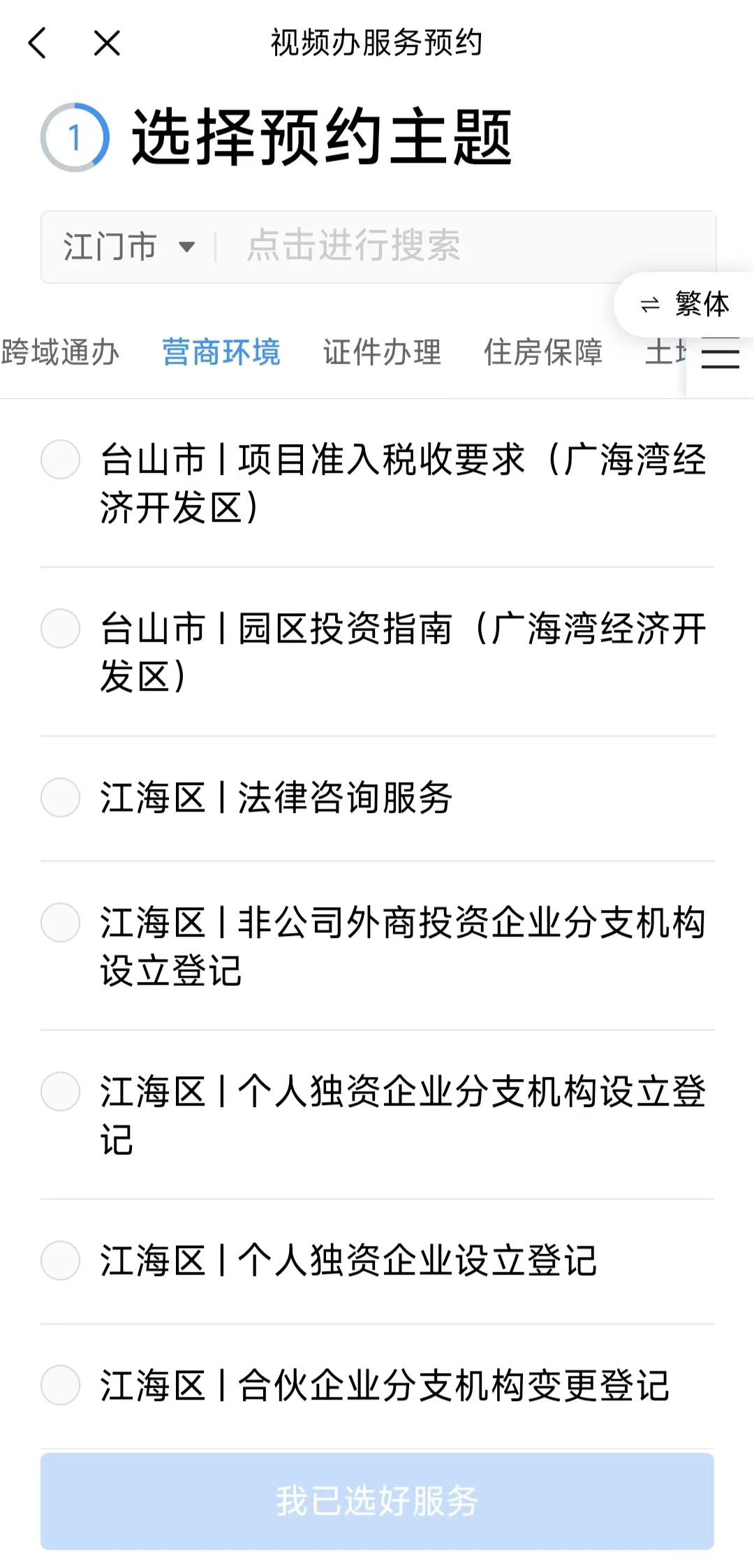Choose 江海区 个人独资企业设立登记
Image resolution: width=754 pixels, height=1568 pixels.
coord(61,1261)
